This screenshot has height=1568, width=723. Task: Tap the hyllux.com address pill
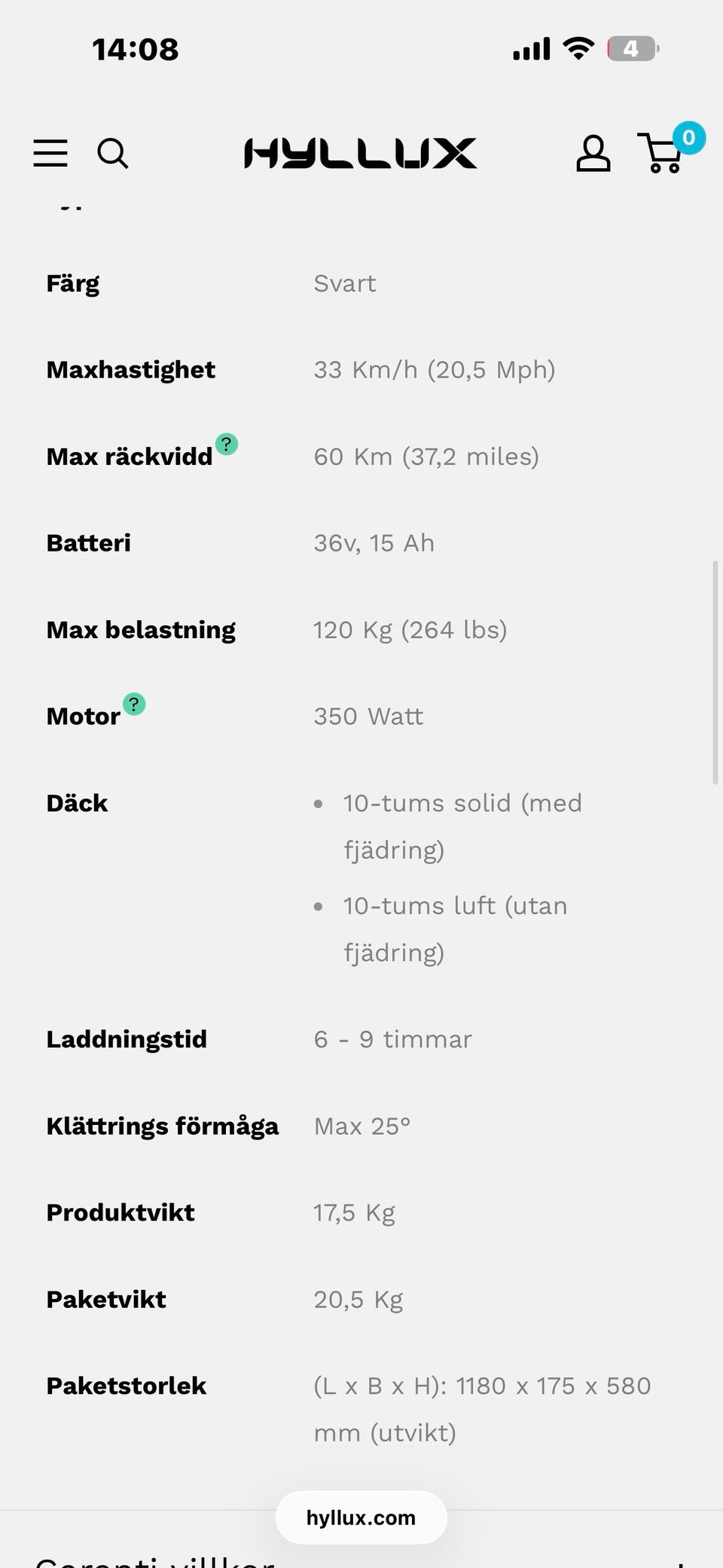pos(361,1518)
